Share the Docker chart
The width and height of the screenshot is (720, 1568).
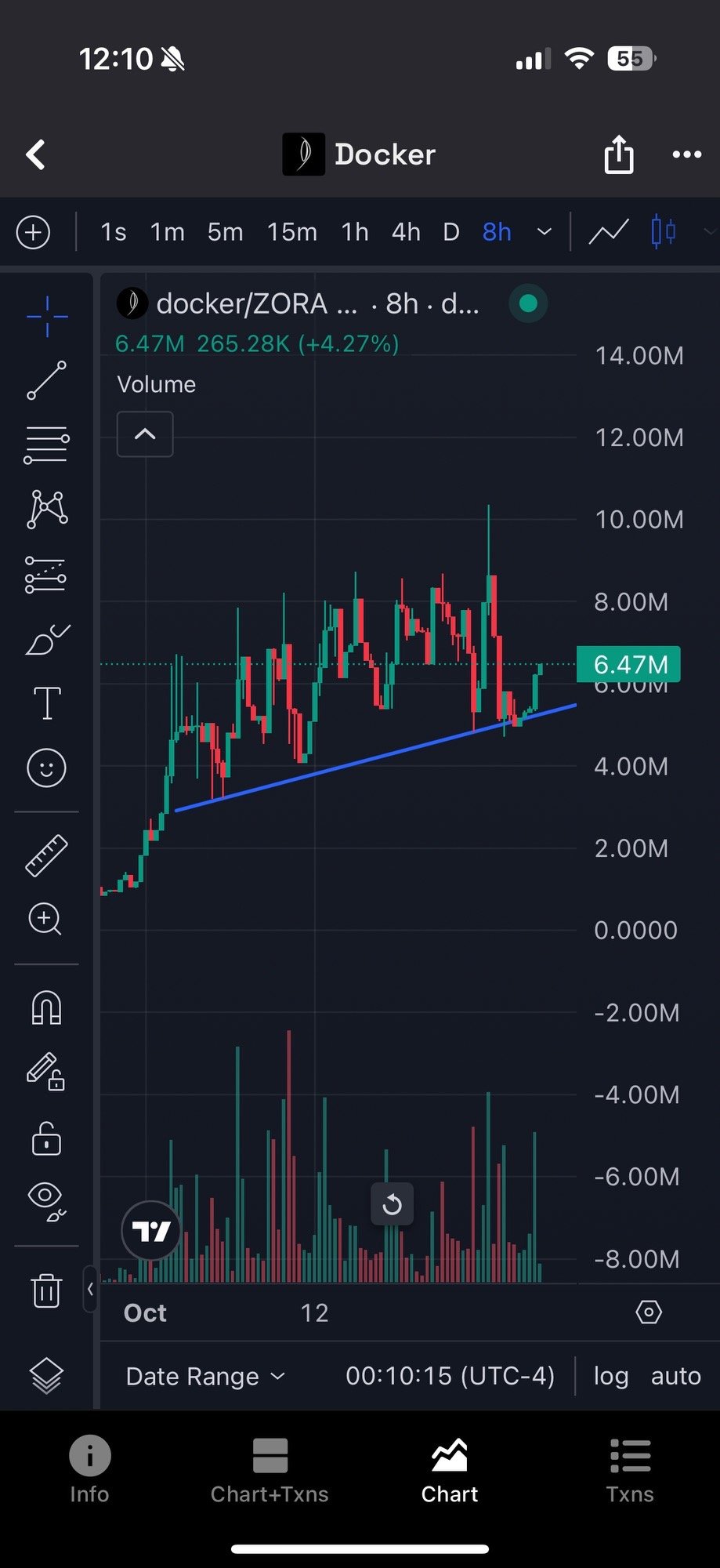click(618, 154)
